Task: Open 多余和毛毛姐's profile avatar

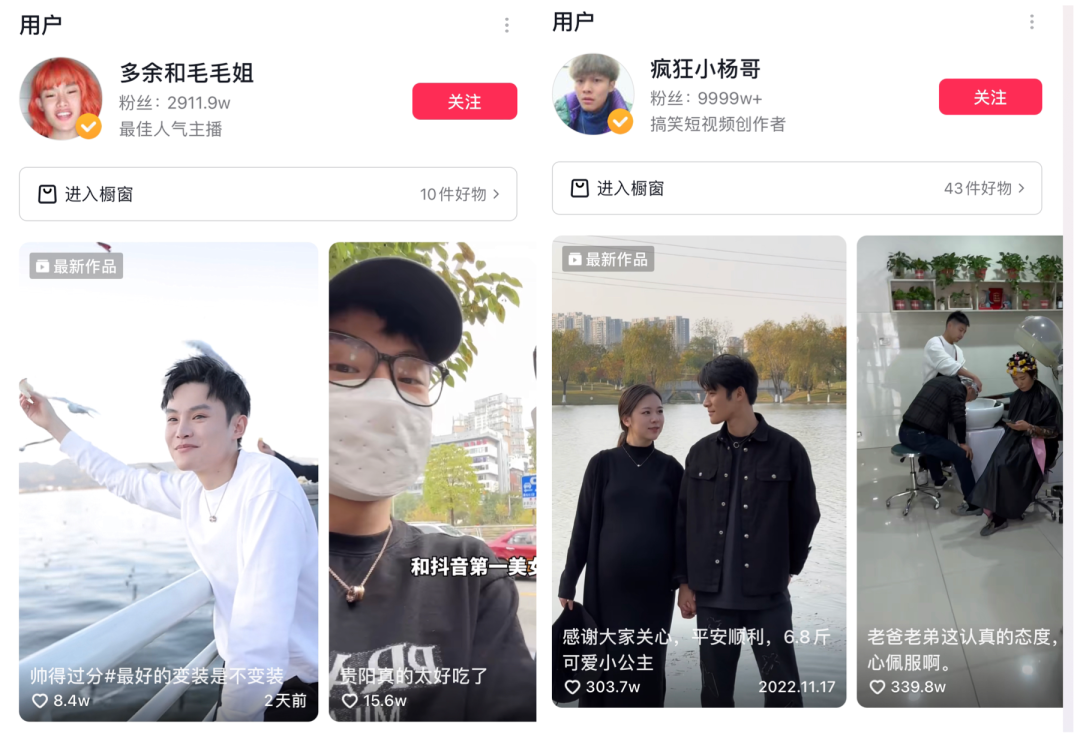Action: point(61,98)
